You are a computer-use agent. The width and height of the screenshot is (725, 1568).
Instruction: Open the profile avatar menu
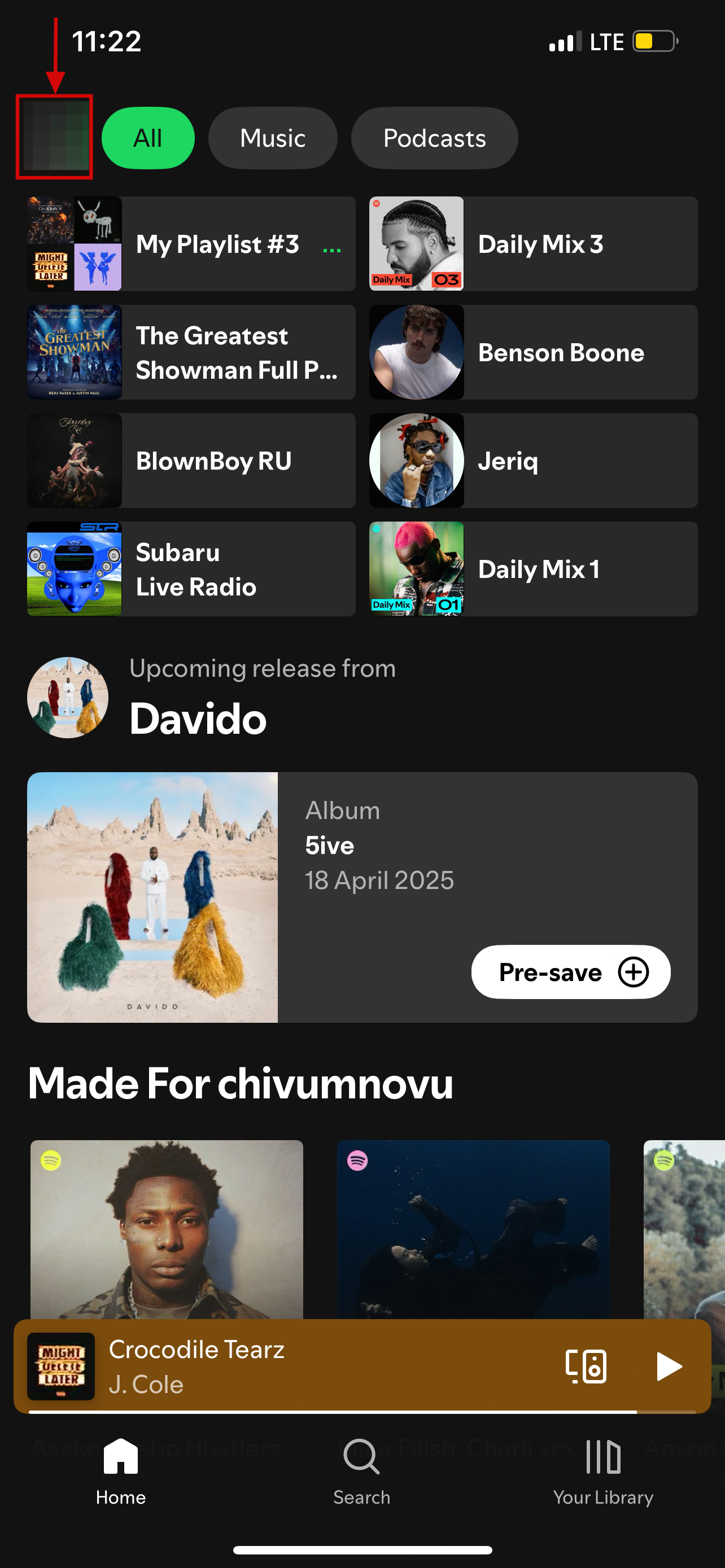click(54, 137)
